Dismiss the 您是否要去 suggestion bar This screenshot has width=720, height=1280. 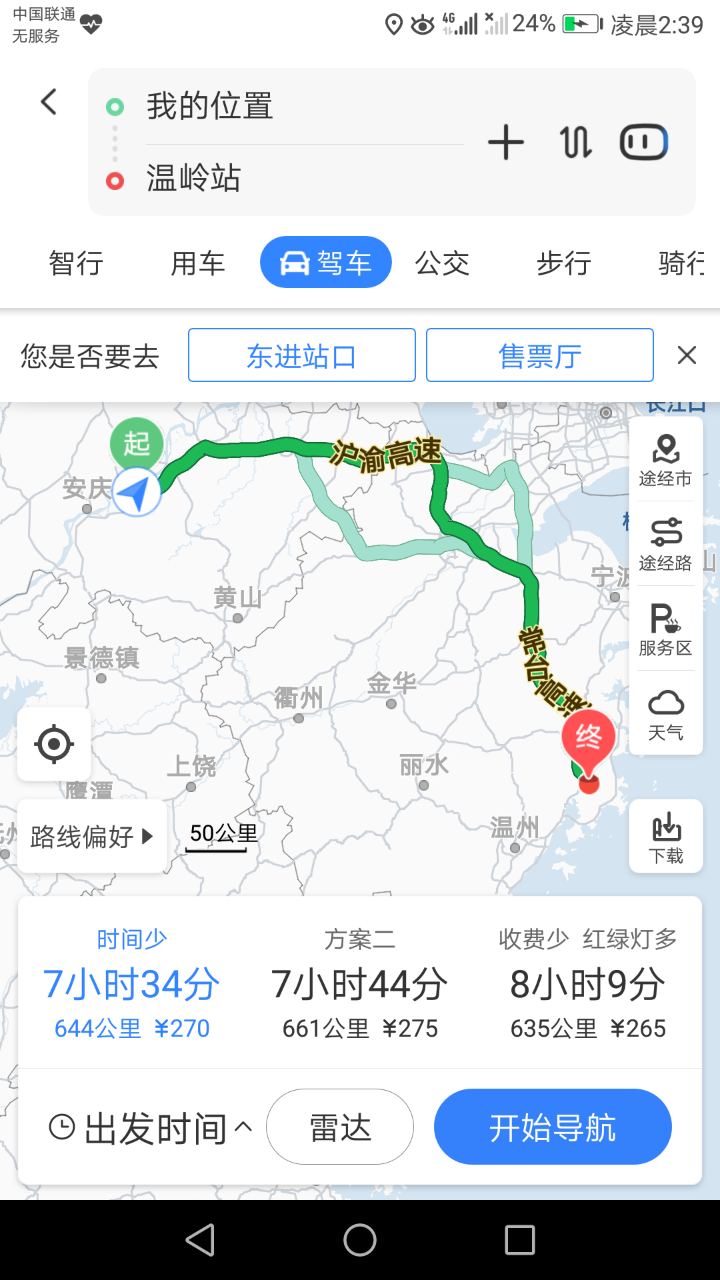(x=686, y=355)
